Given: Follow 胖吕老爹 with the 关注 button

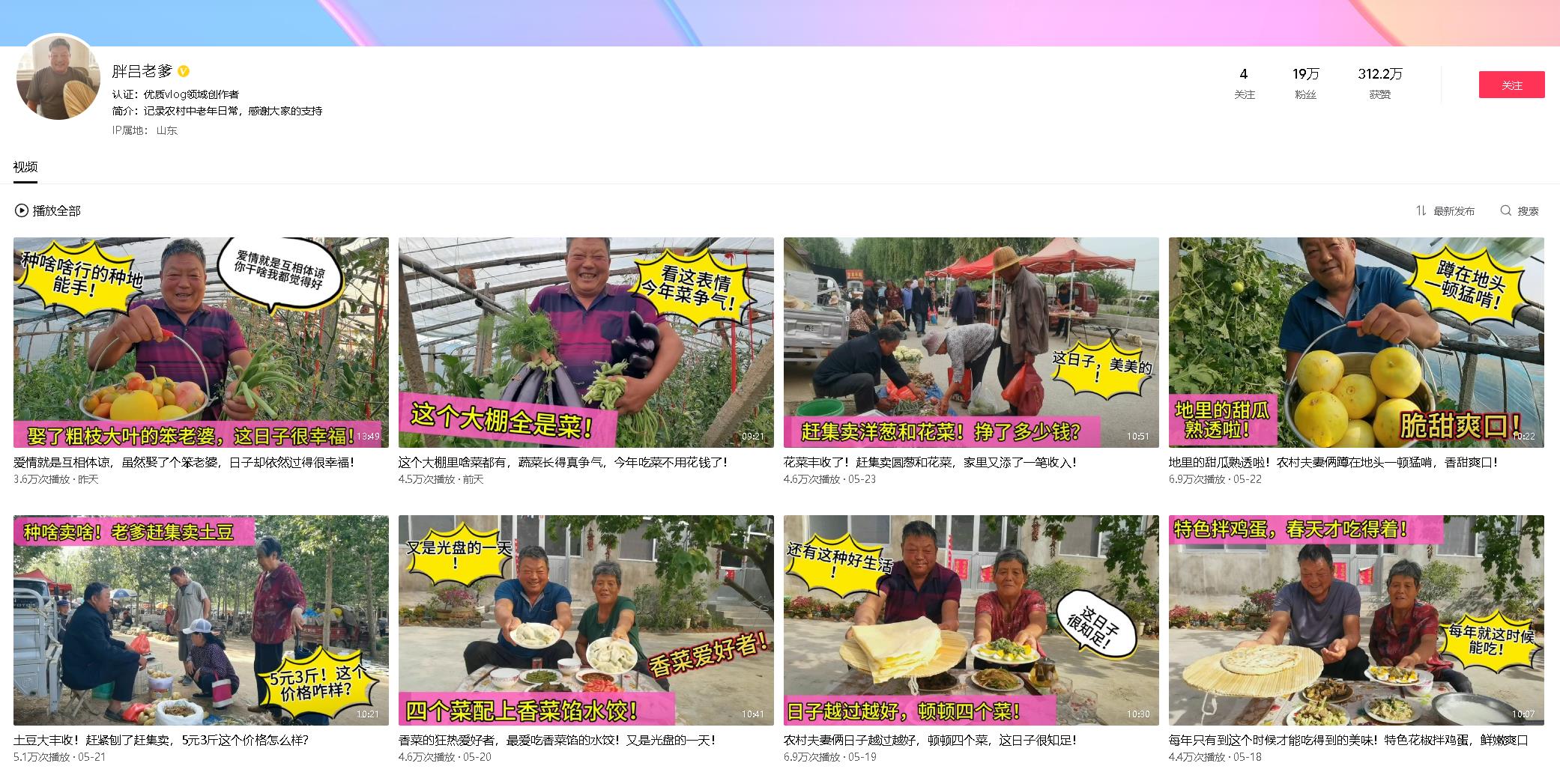Looking at the screenshot, I should click(1511, 85).
